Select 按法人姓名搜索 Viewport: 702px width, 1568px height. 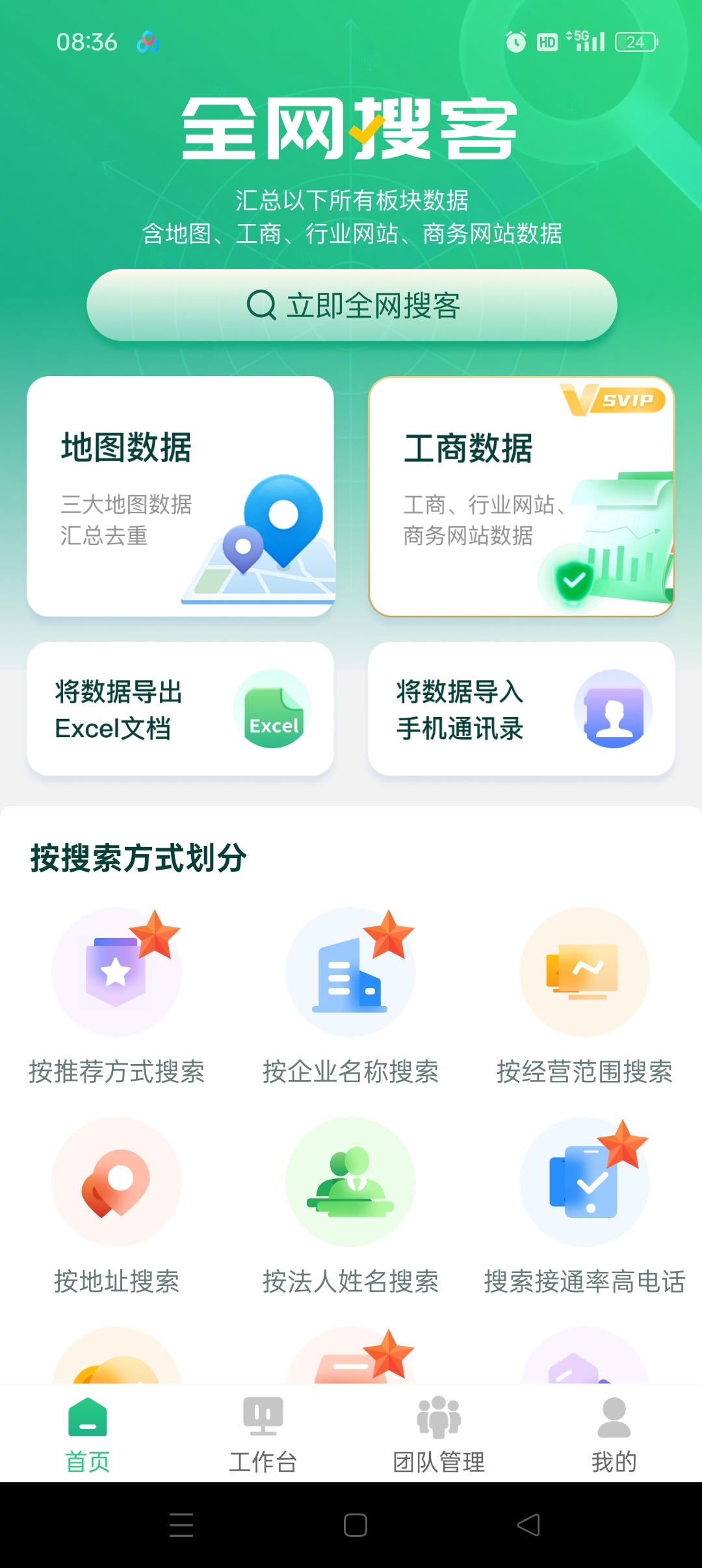(350, 1205)
